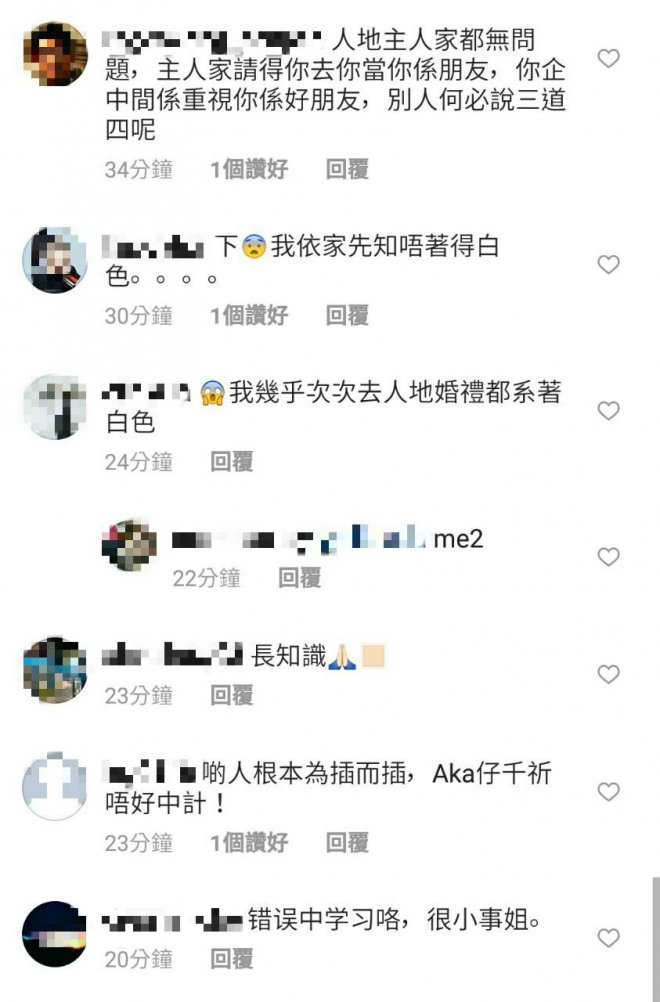Like the comment ending with 說三道四呢
This screenshot has height=1002, width=660.
coord(608,59)
